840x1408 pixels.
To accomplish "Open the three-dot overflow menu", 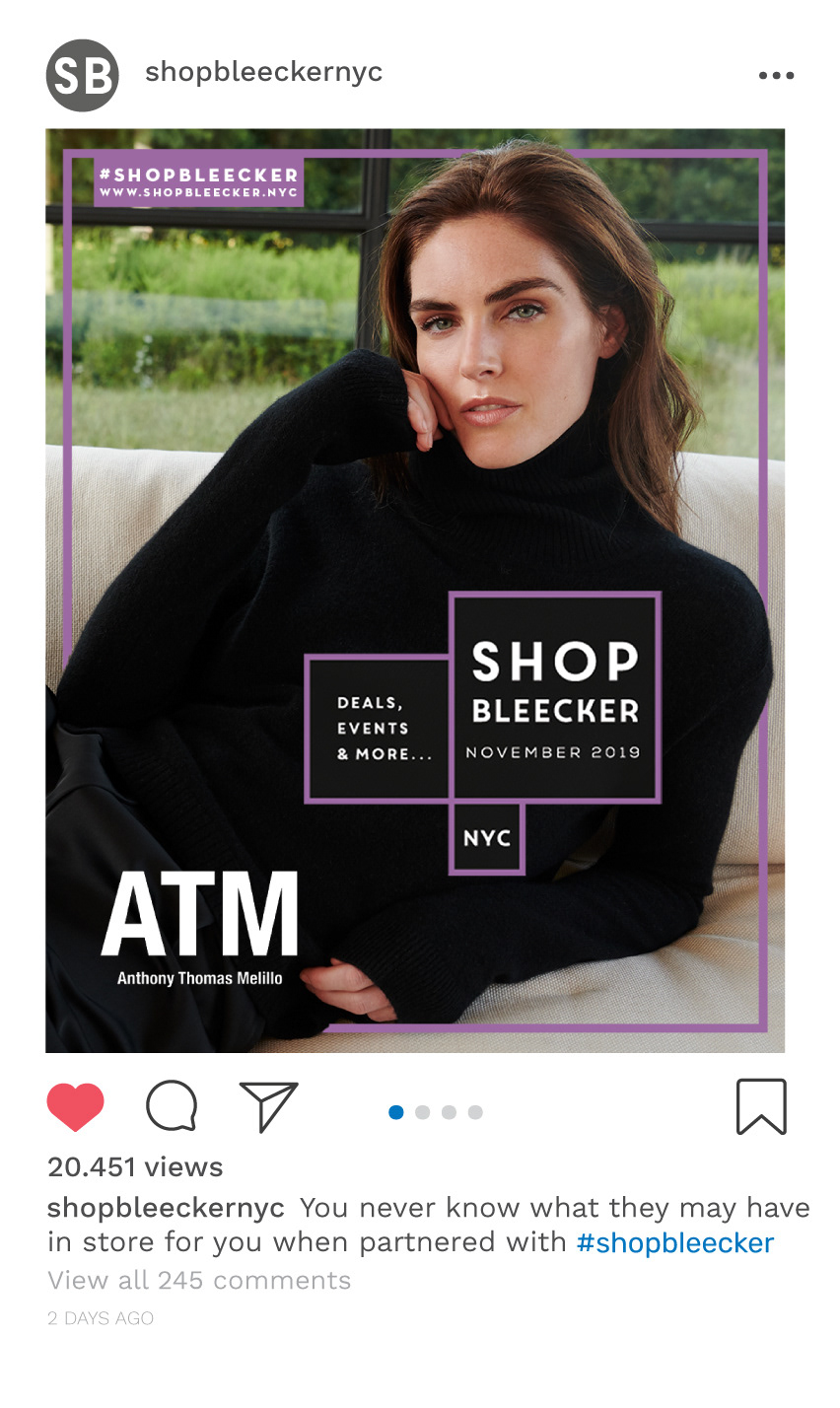I will [776, 76].
